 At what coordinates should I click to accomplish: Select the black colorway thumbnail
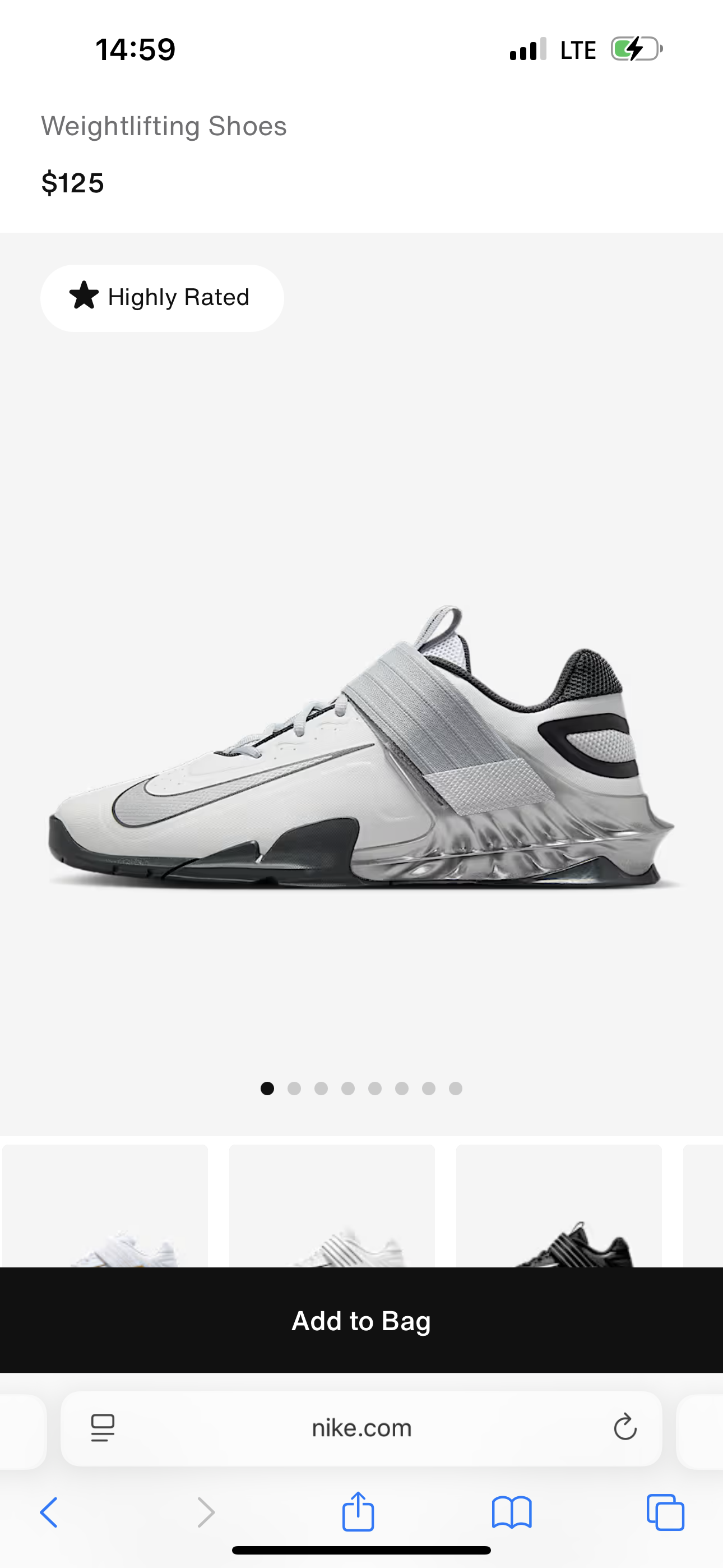[559, 1209]
